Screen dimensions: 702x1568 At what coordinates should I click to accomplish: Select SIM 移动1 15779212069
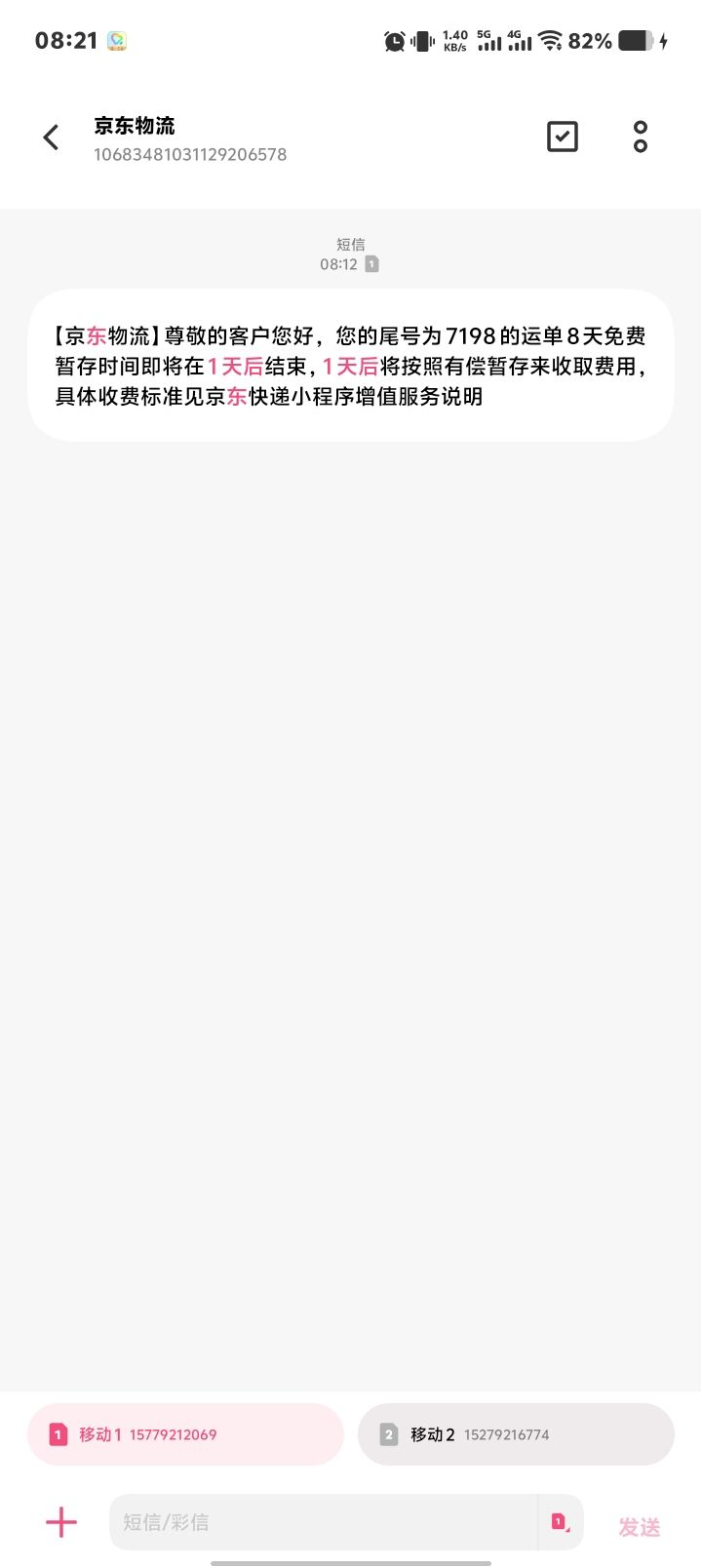pos(185,1434)
